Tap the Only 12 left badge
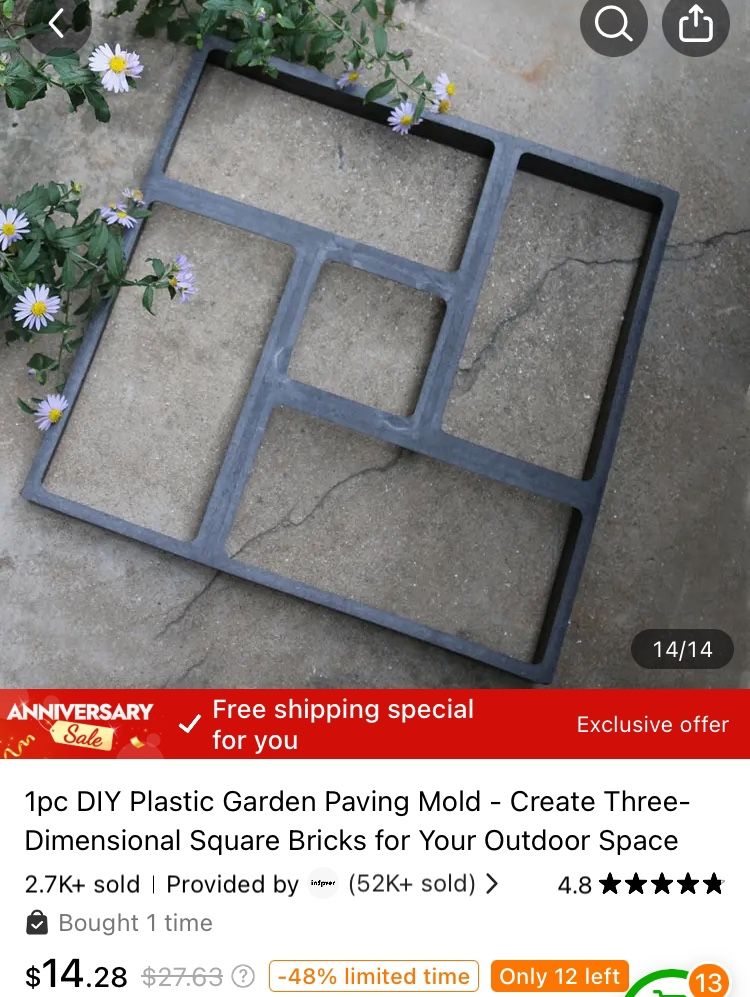The width and height of the screenshot is (750, 997). coord(557,976)
